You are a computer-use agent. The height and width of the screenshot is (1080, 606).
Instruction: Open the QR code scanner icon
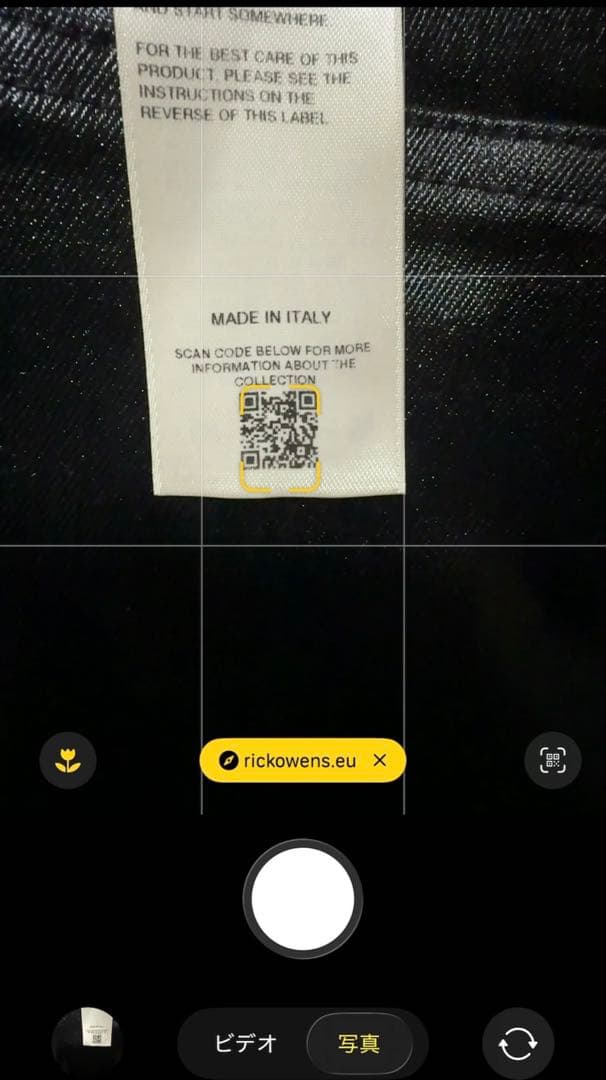(x=552, y=760)
